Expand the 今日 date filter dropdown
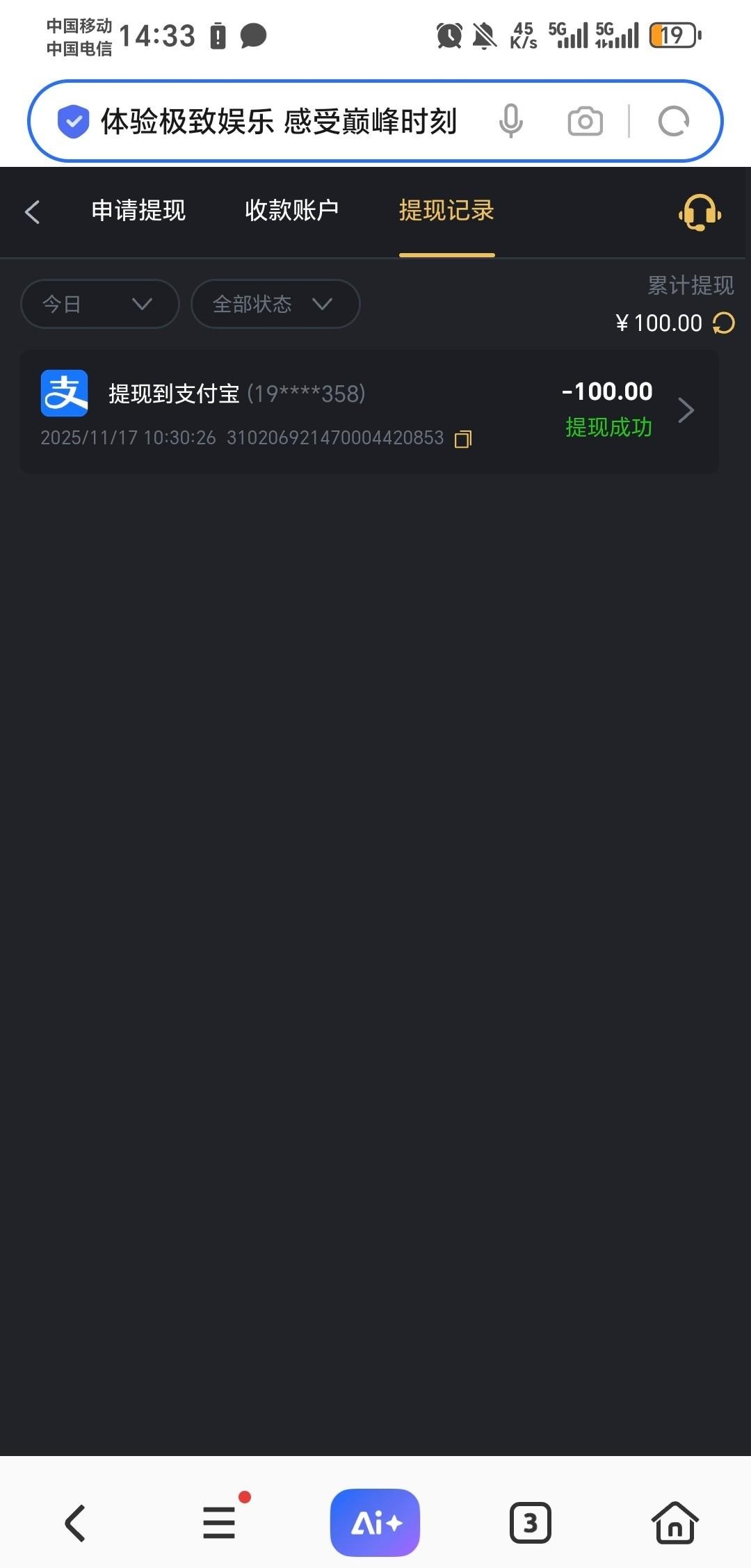Image resolution: width=751 pixels, height=1568 pixels. point(99,304)
